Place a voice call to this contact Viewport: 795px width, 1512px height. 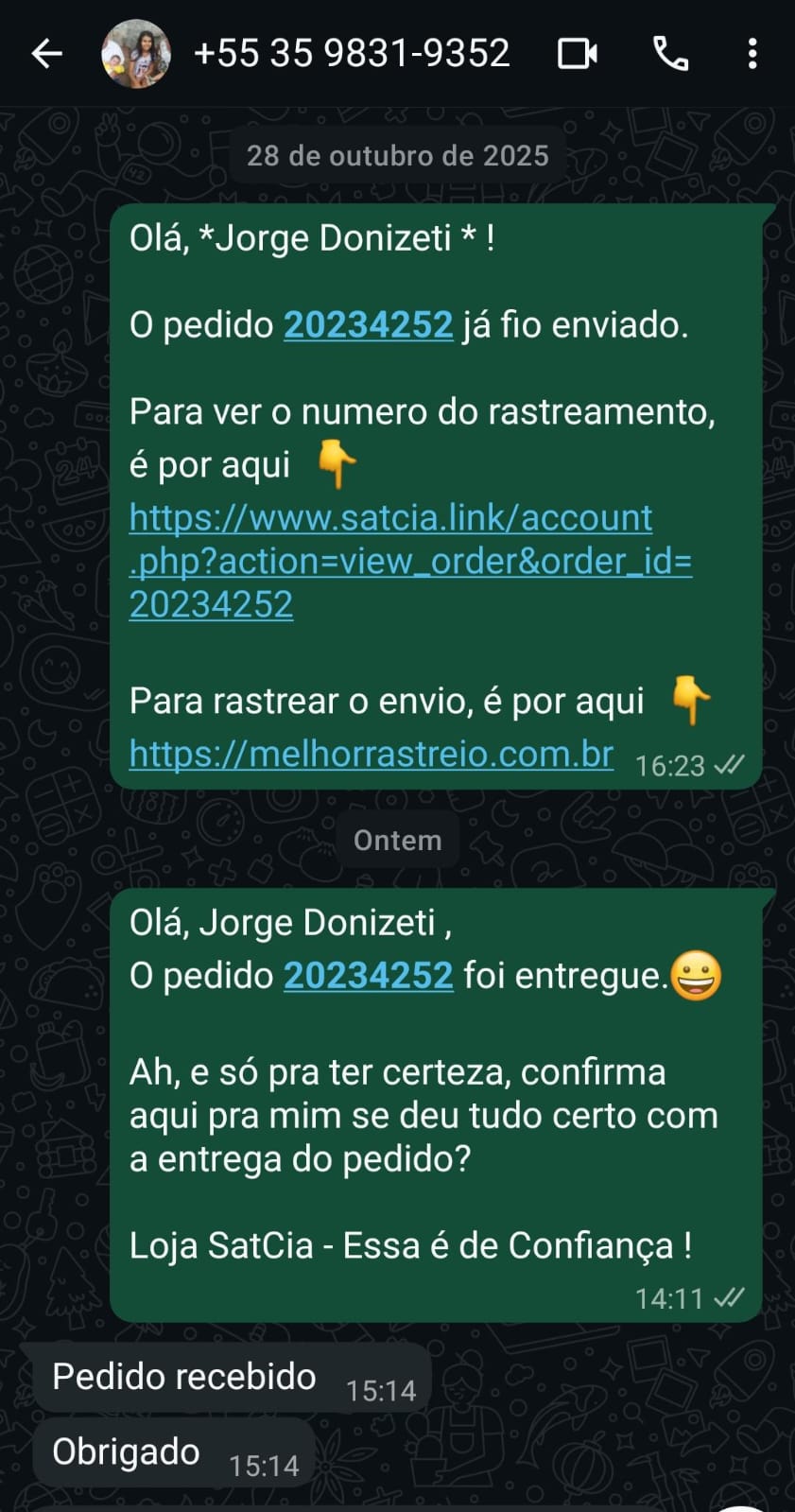pos(670,54)
